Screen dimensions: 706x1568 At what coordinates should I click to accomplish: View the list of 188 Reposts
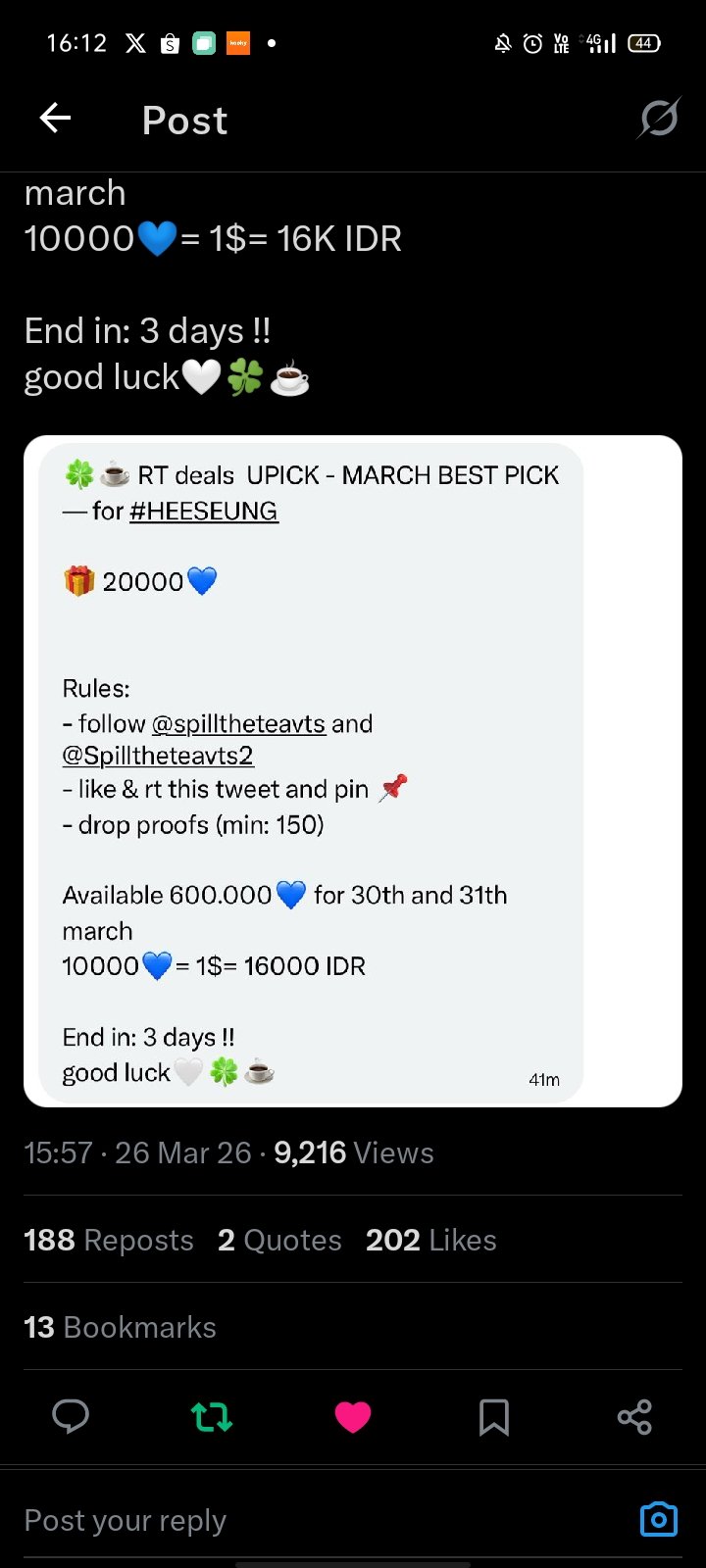click(109, 1240)
